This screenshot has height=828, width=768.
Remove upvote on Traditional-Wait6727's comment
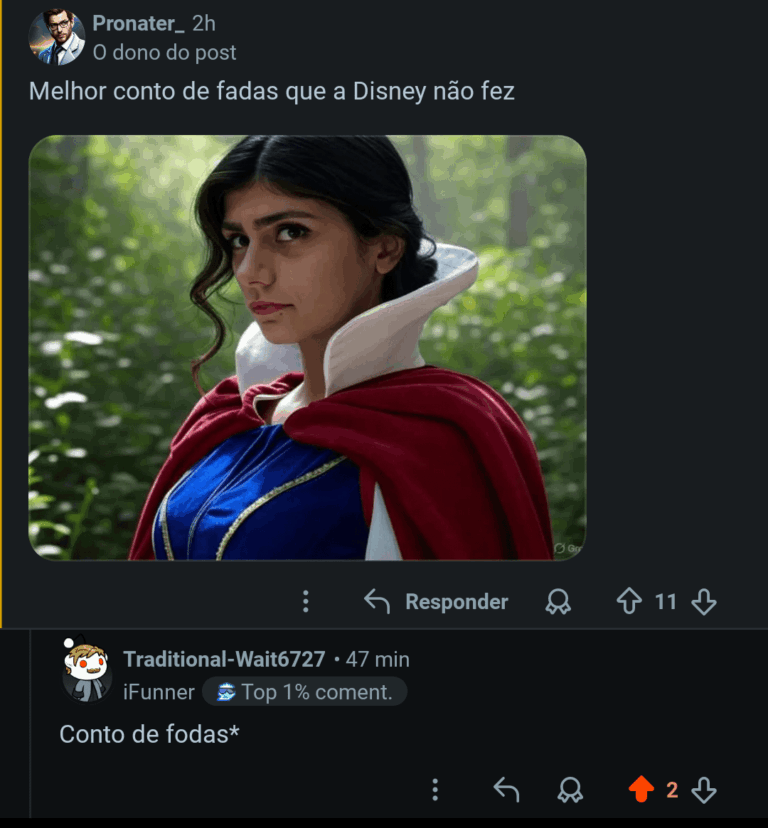[641, 790]
